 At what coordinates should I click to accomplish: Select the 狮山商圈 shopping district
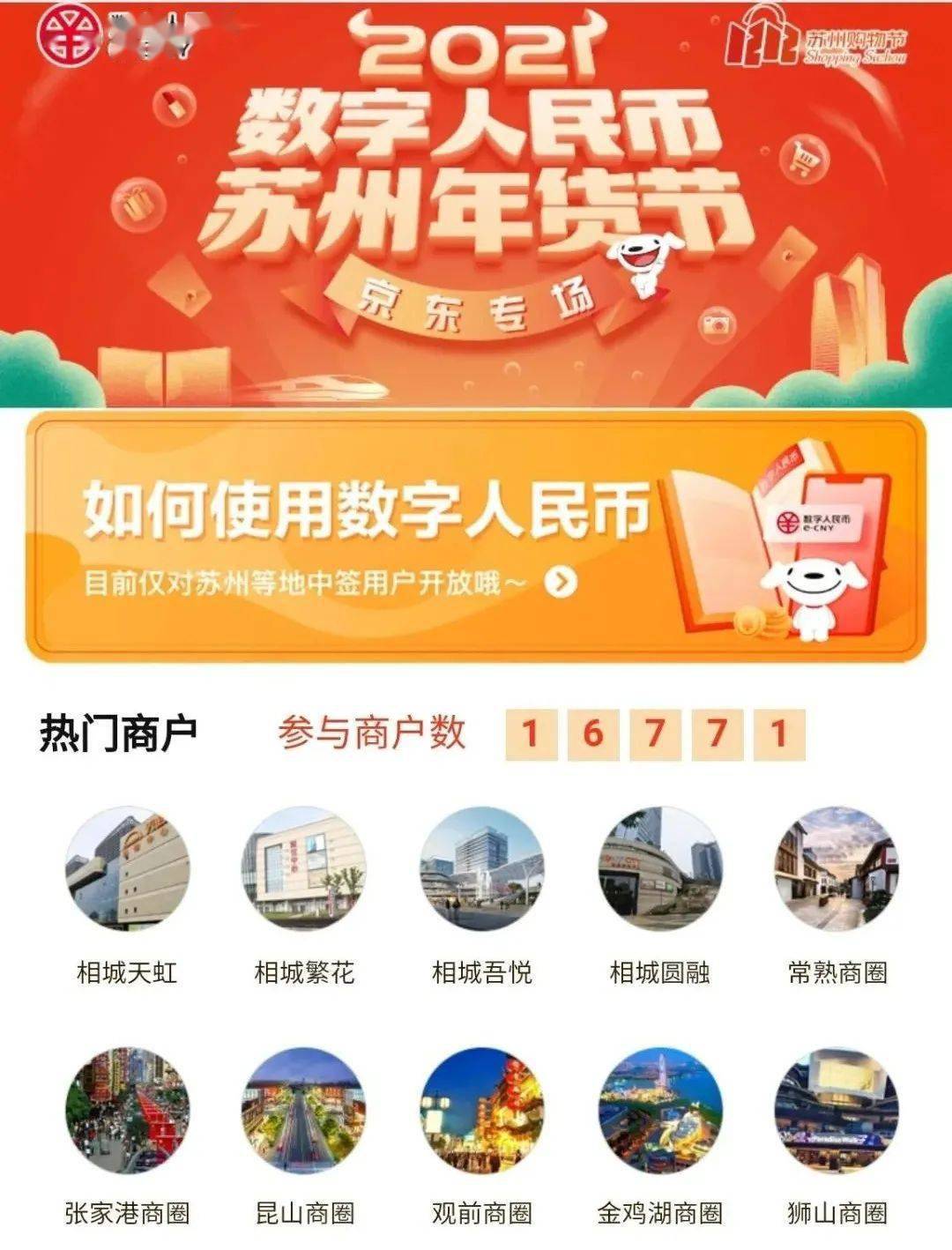(x=837, y=1109)
